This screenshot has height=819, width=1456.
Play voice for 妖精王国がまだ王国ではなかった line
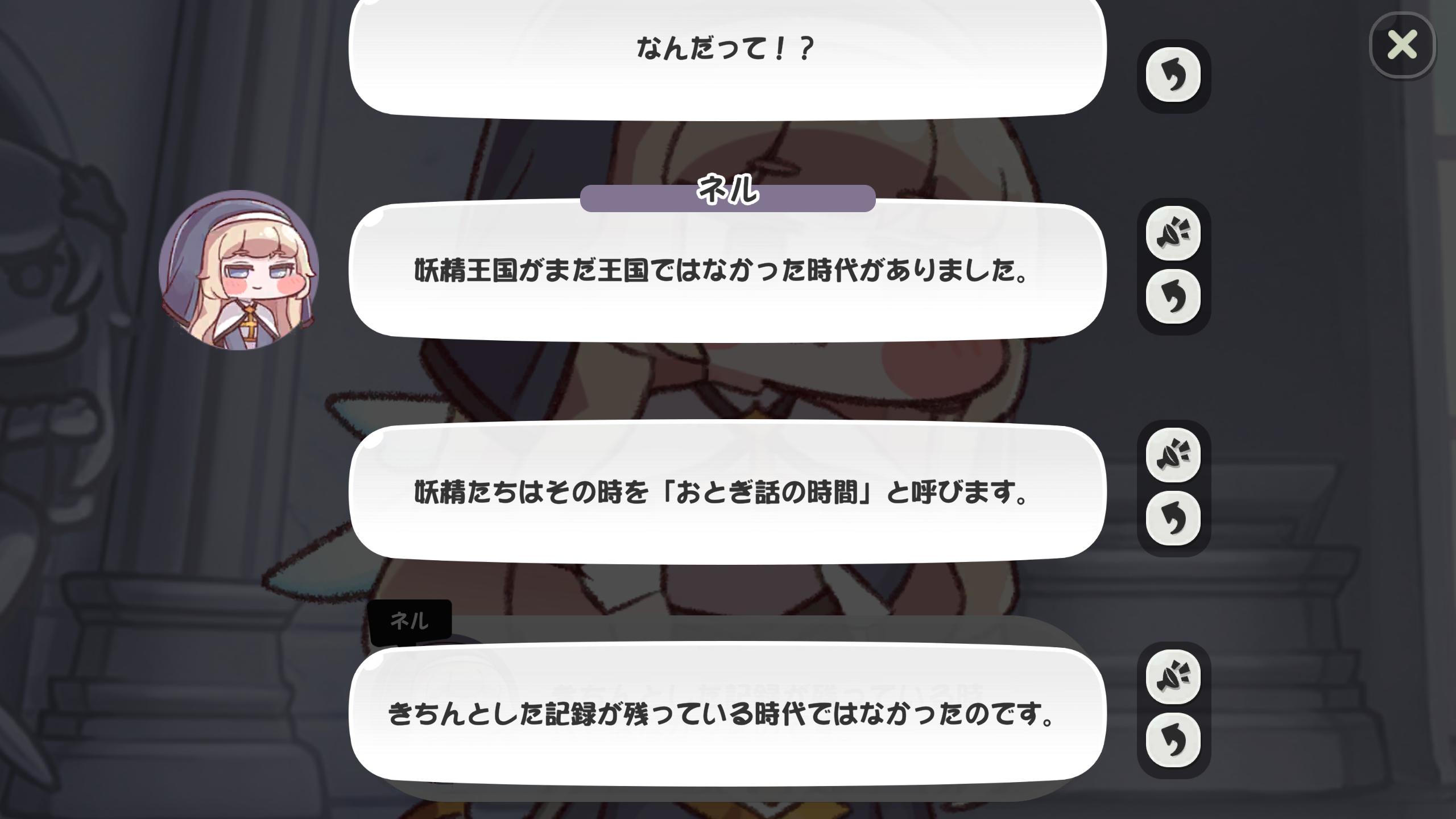1173,233
